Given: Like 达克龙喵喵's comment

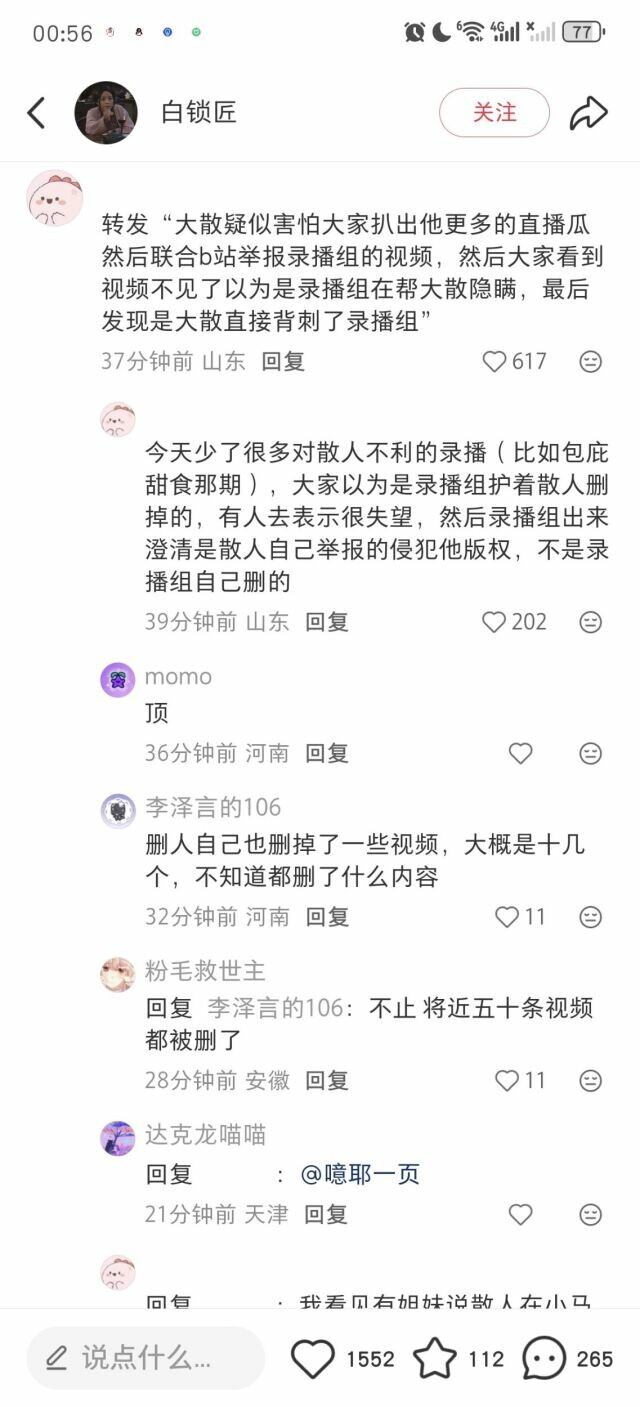Looking at the screenshot, I should click(521, 1214).
